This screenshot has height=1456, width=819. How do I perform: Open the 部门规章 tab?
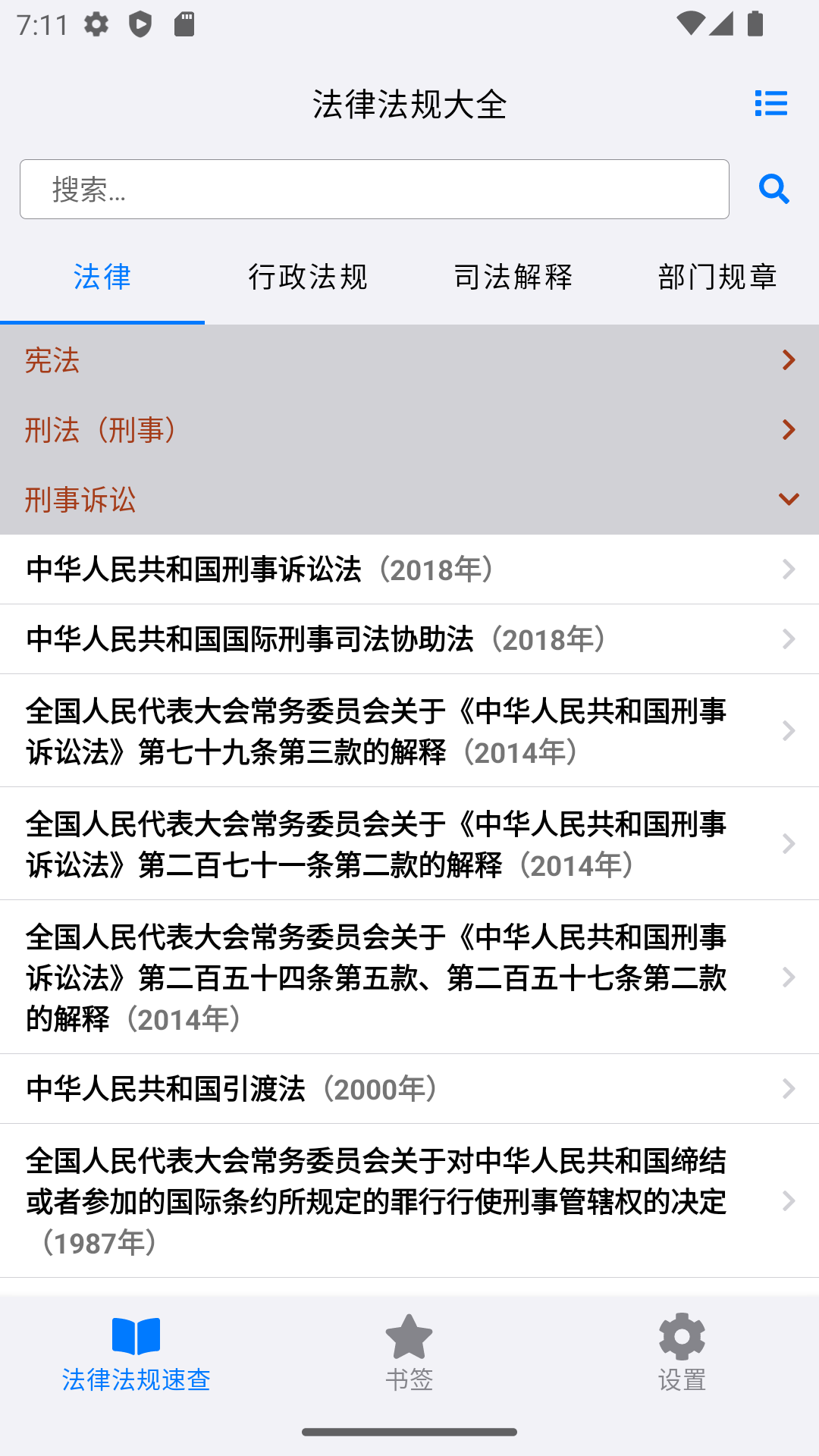coord(717,278)
